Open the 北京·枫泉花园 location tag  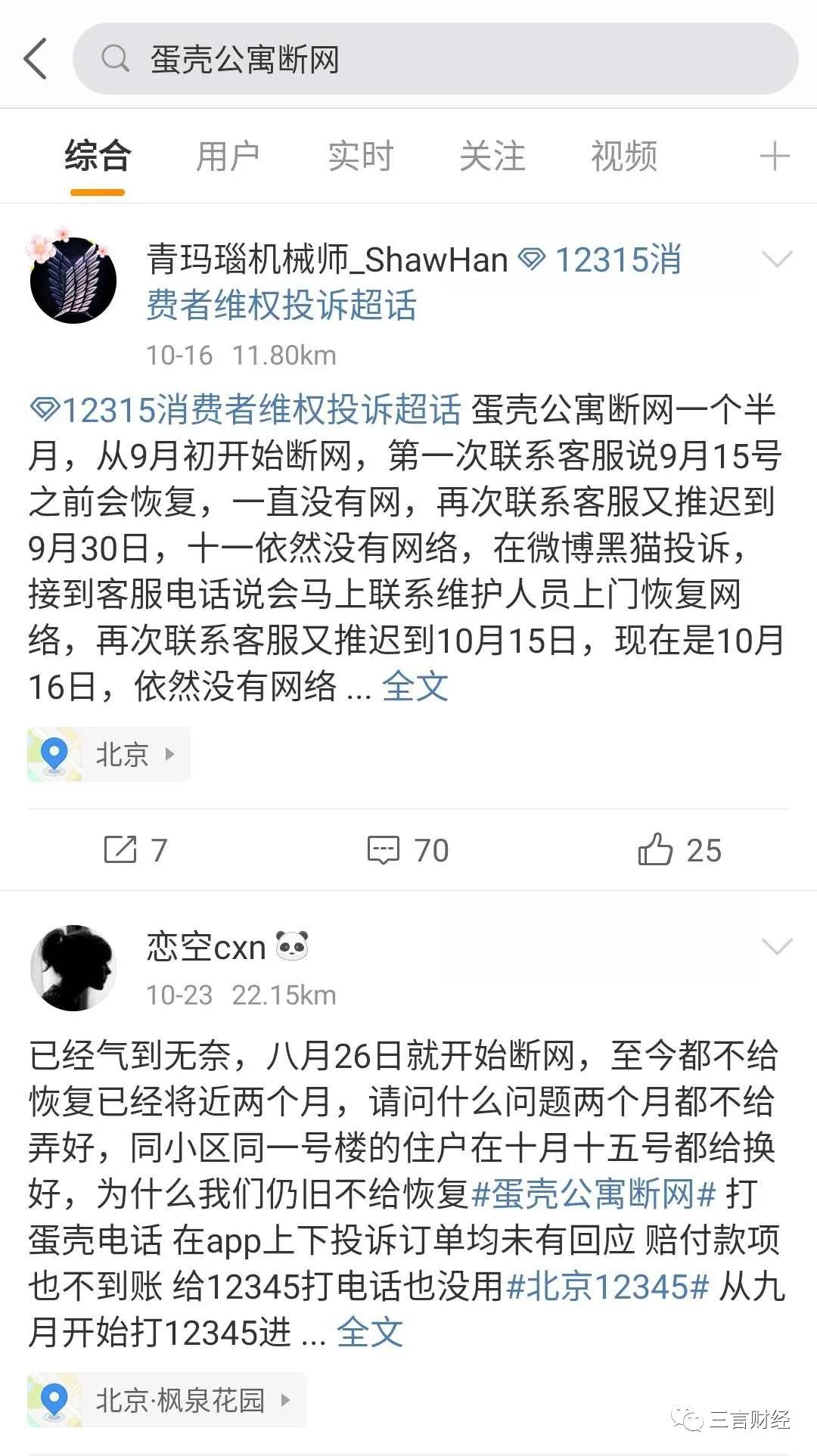166,1400
